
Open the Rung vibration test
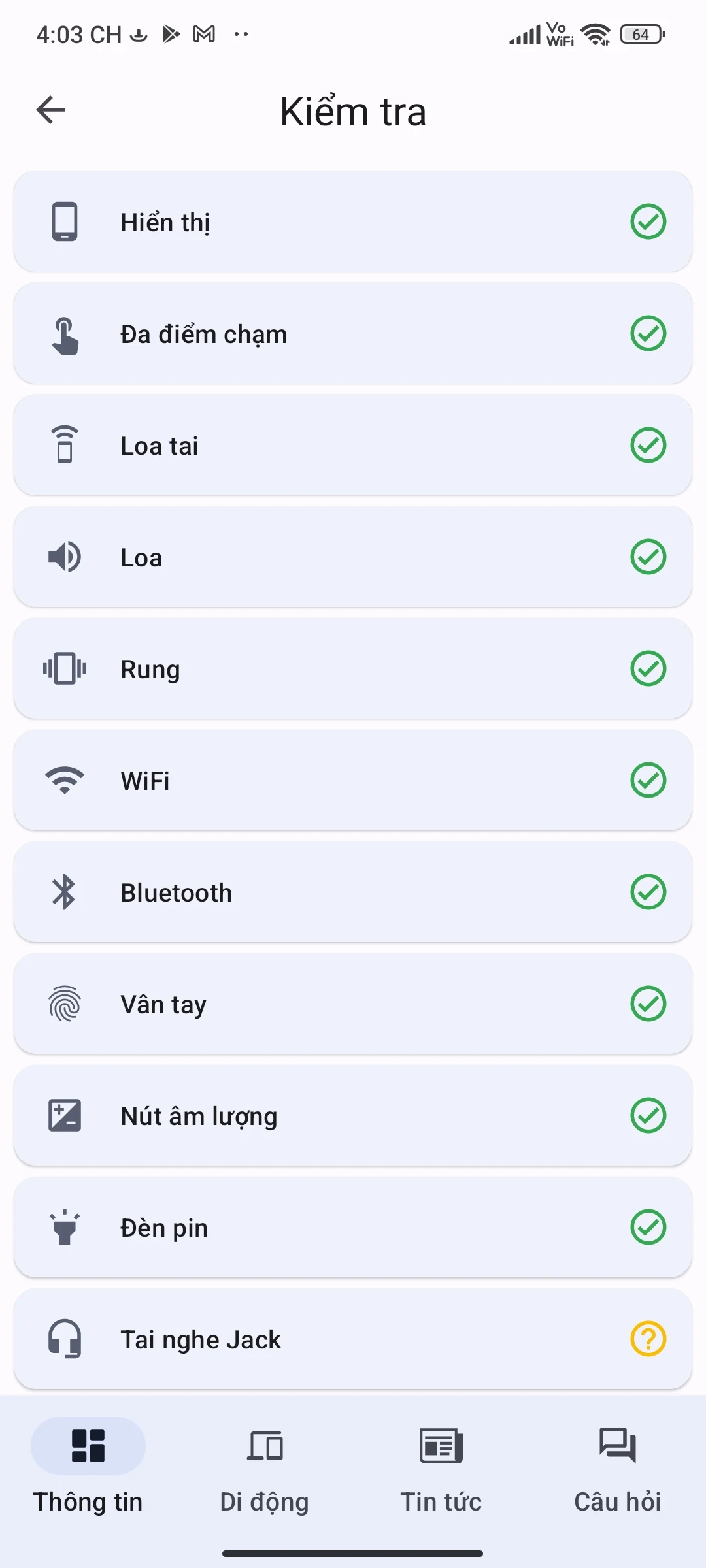click(353, 669)
